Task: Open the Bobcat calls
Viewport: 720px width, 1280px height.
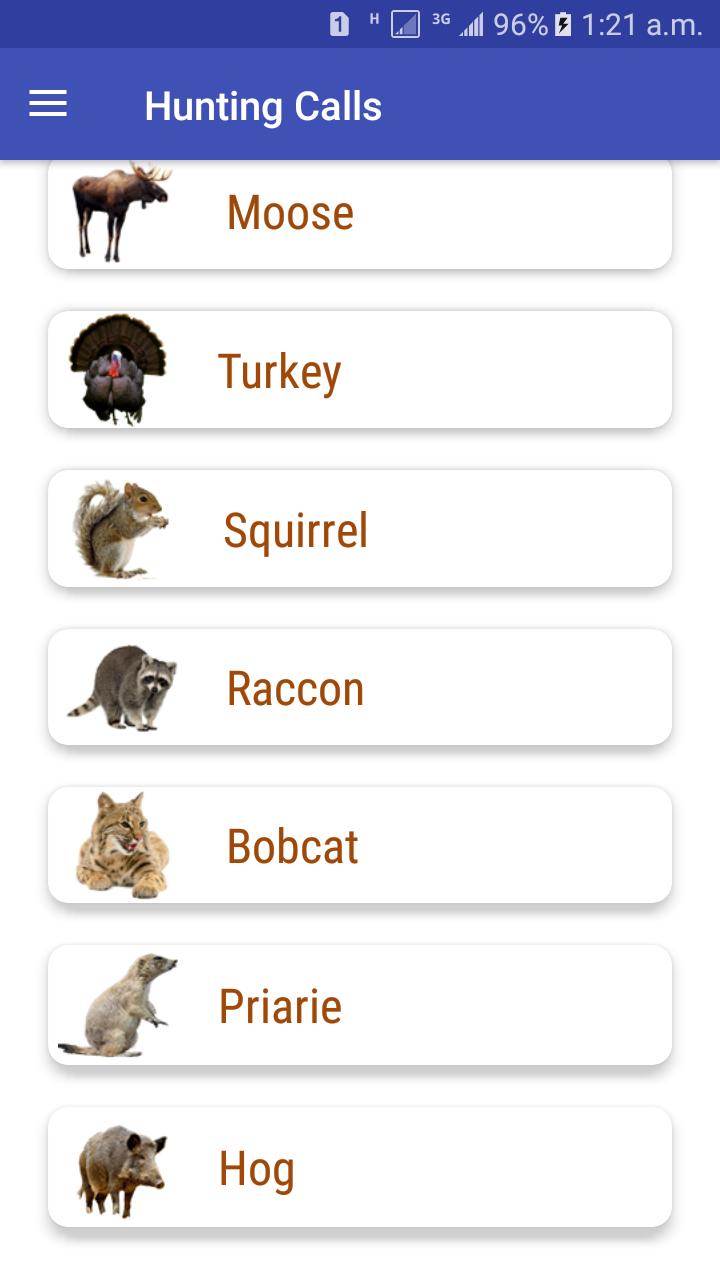Action: coord(360,845)
